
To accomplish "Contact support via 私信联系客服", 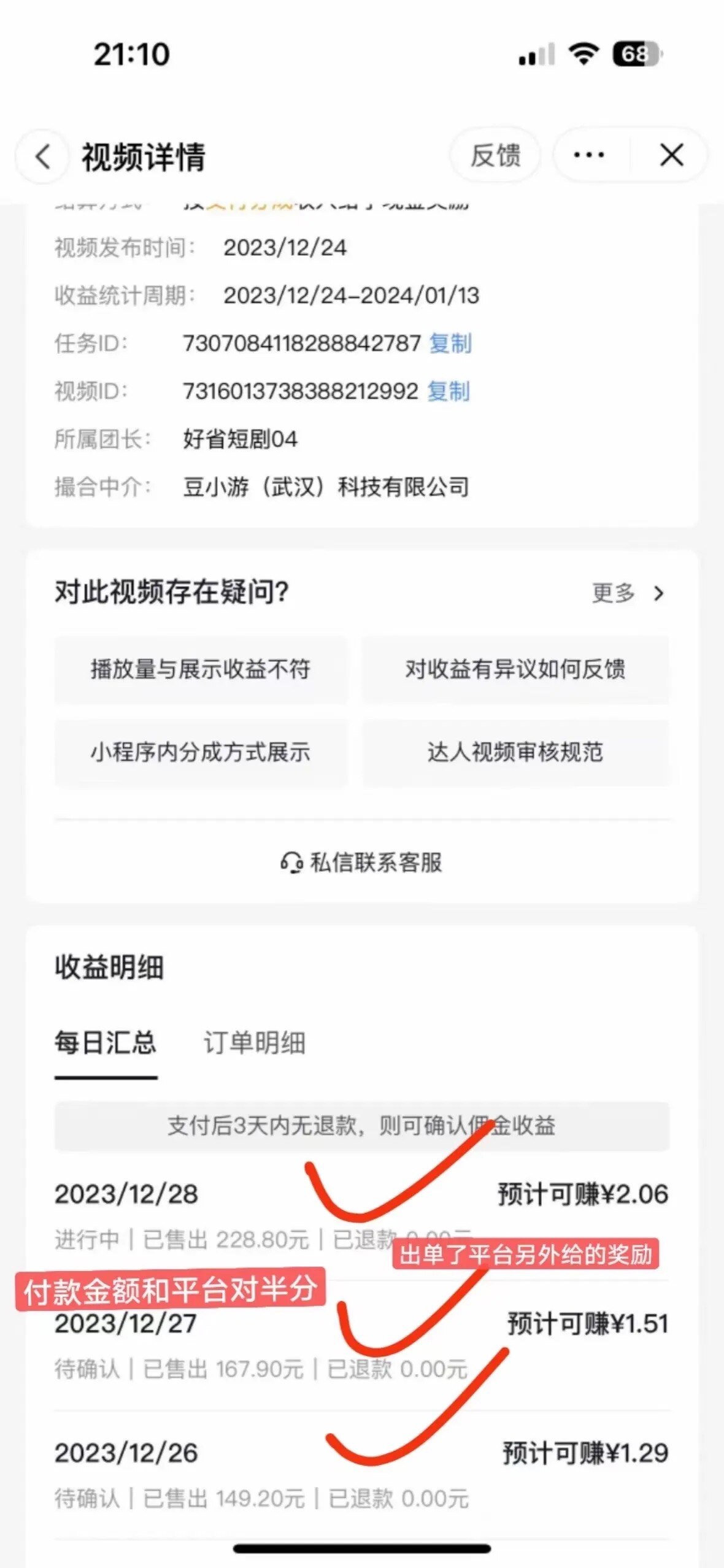I will click(x=362, y=863).
